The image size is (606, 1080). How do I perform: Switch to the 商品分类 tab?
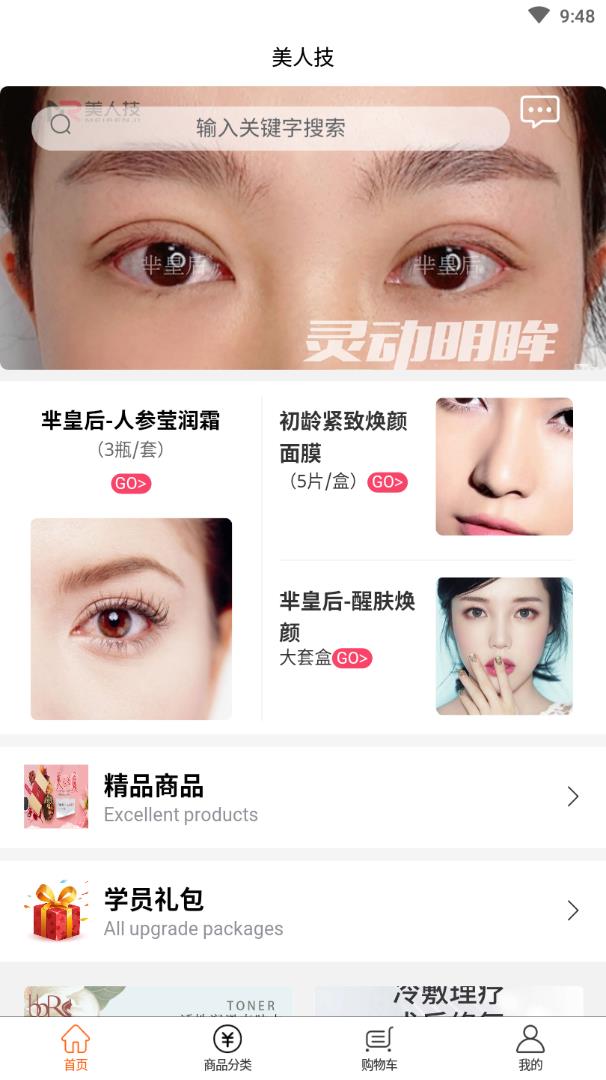[x=228, y=1047]
